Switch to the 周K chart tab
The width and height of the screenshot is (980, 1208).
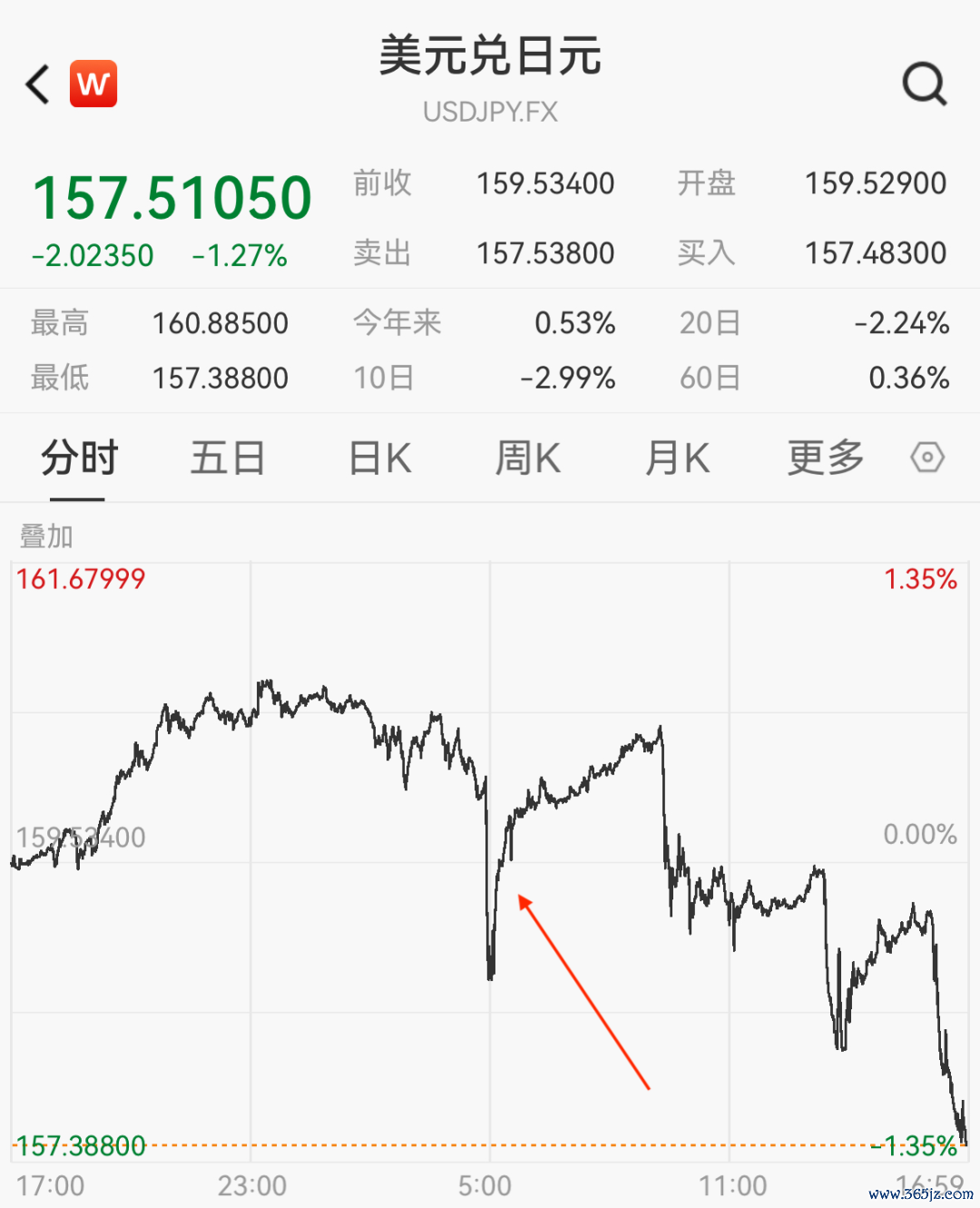click(x=528, y=457)
